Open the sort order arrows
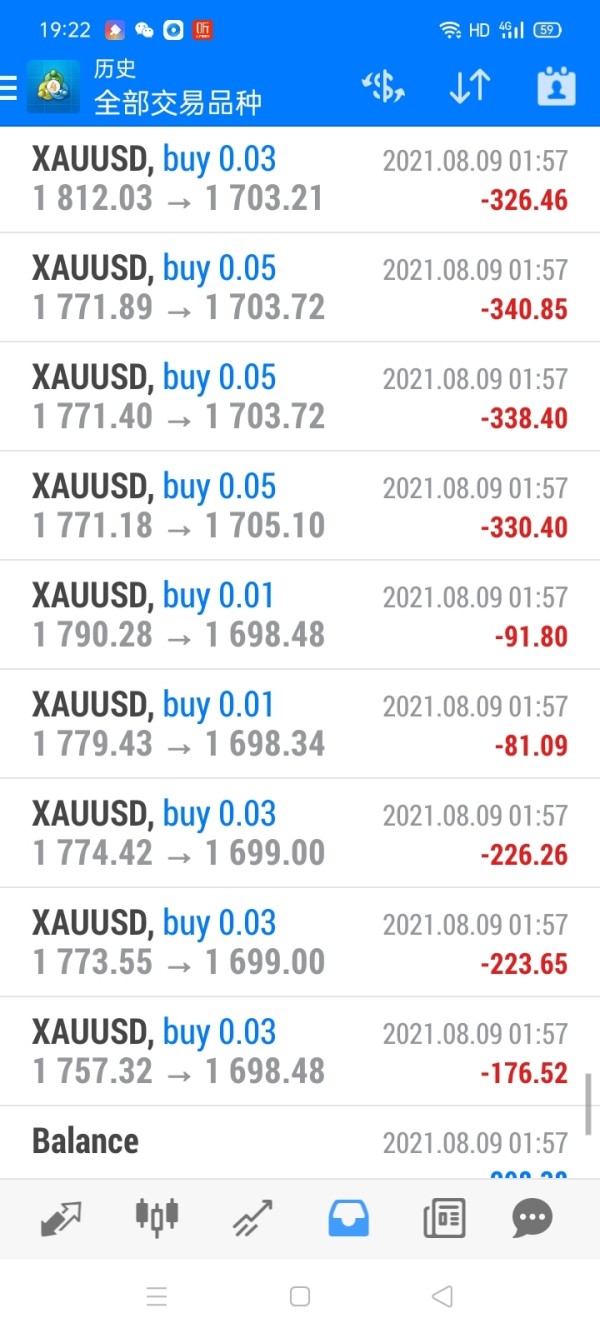This screenshot has height=1333, width=600. pos(469,87)
